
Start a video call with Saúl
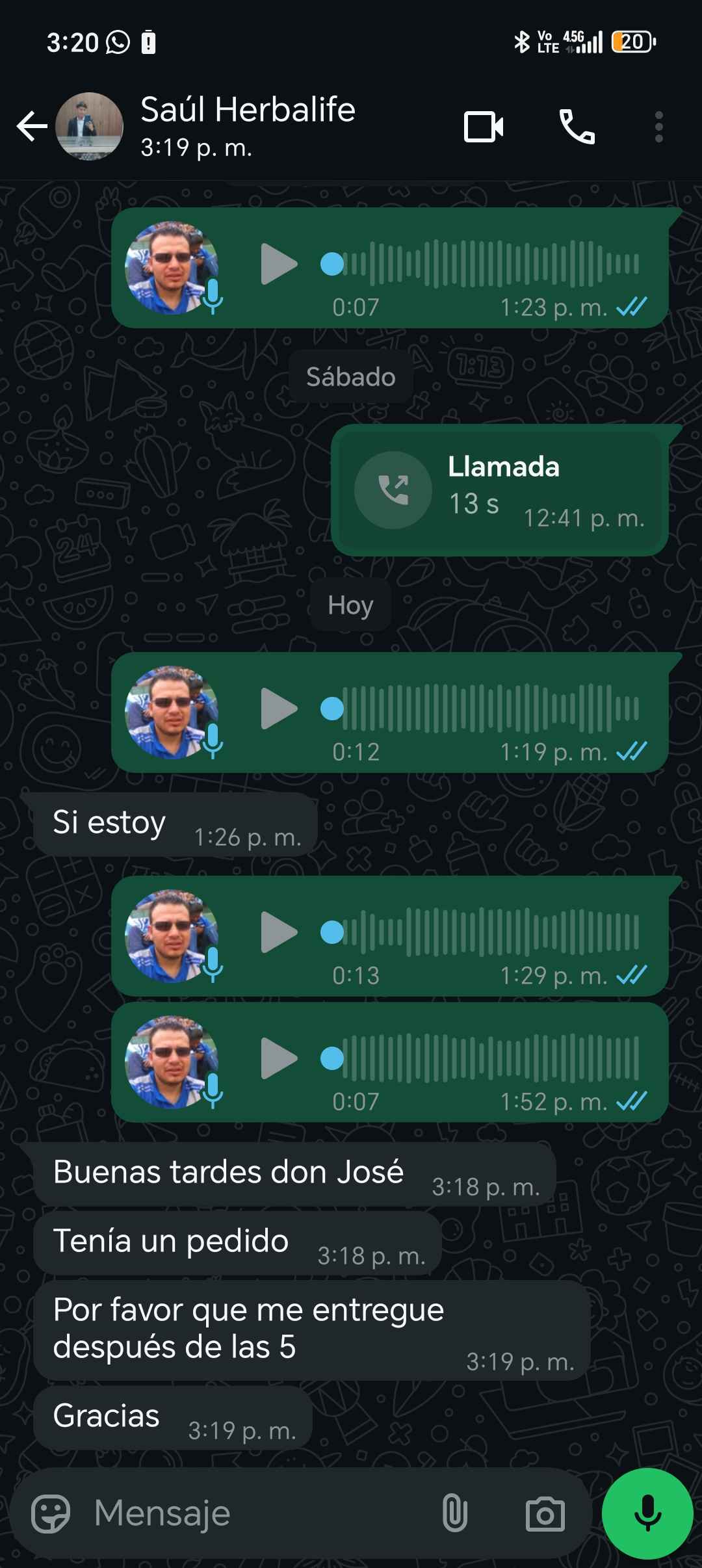483,126
